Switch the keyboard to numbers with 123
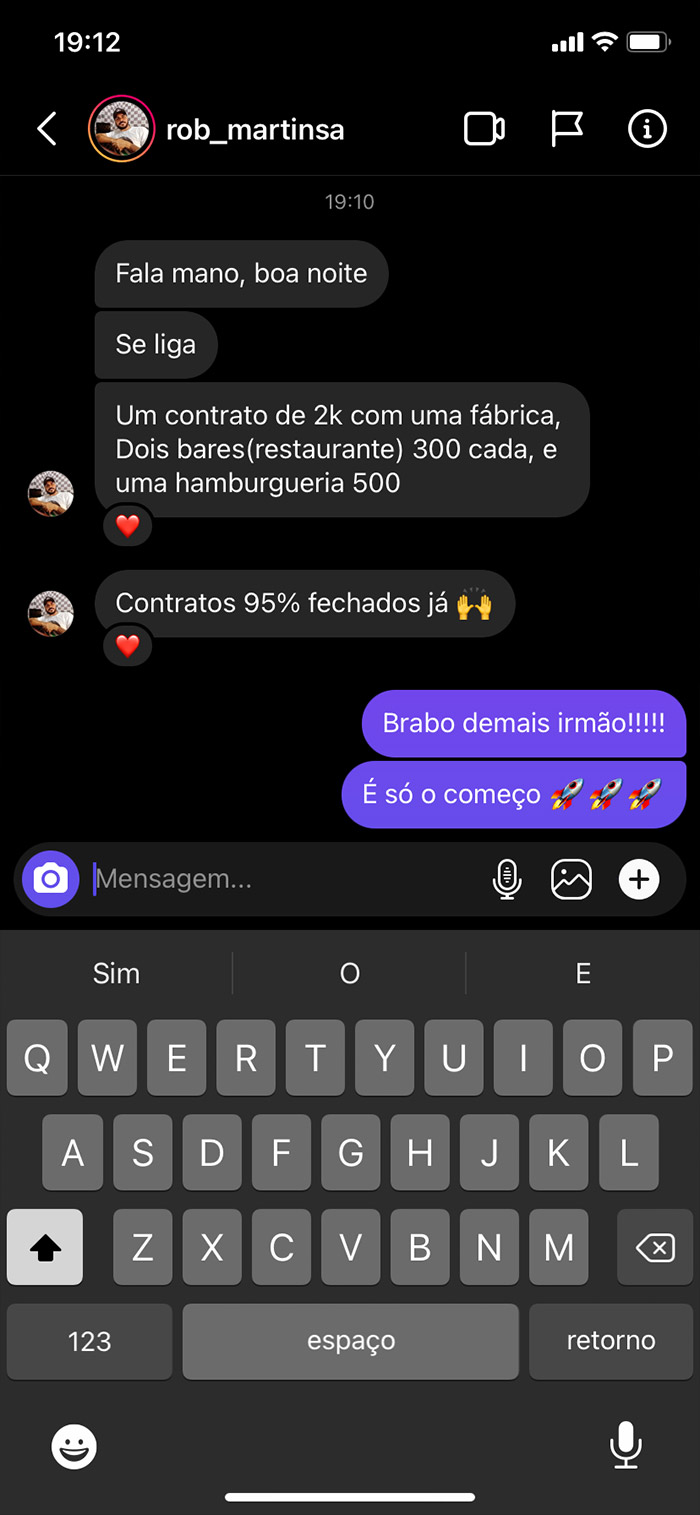700x1515 pixels. click(x=89, y=1341)
